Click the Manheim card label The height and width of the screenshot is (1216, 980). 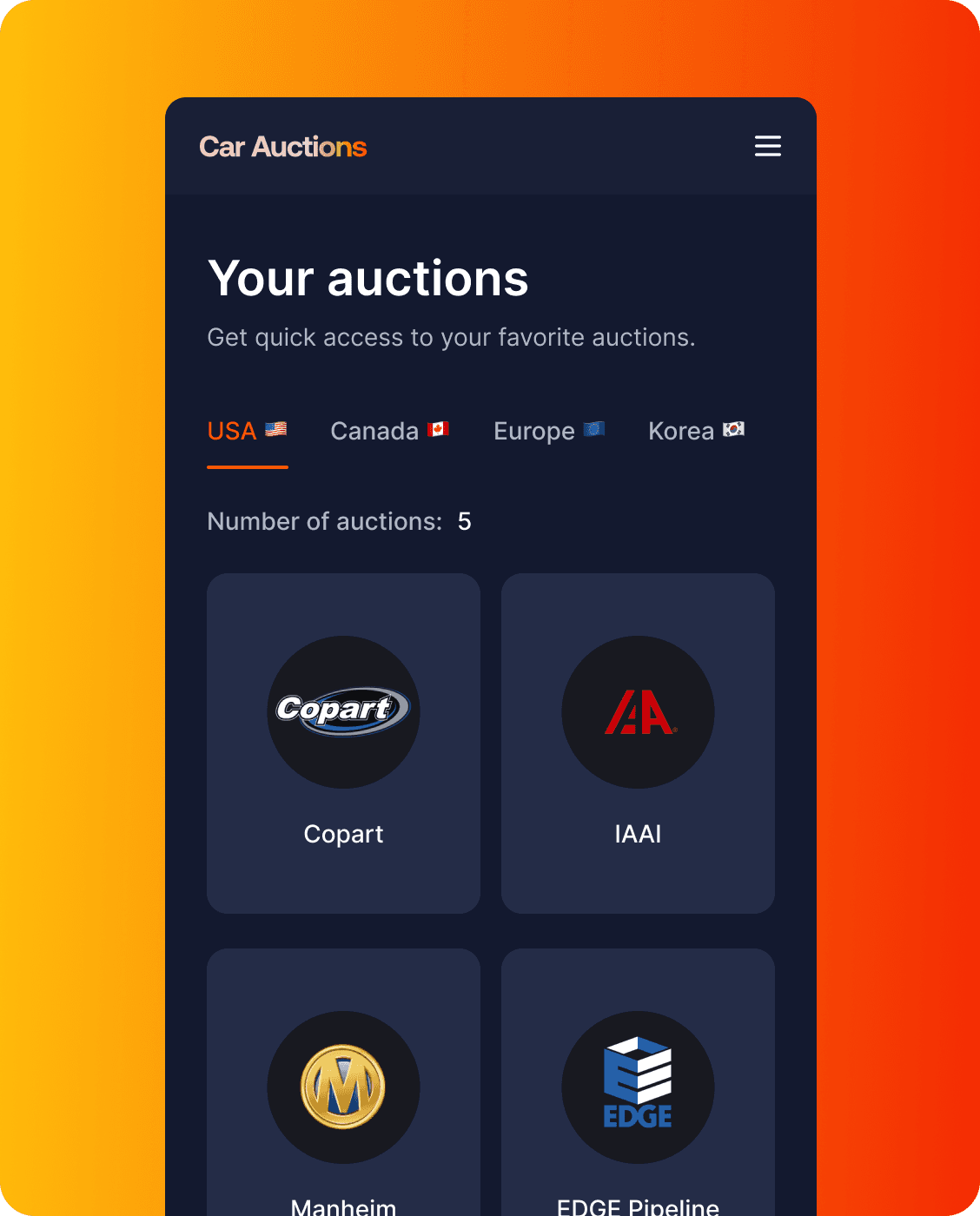coord(343,1206)
